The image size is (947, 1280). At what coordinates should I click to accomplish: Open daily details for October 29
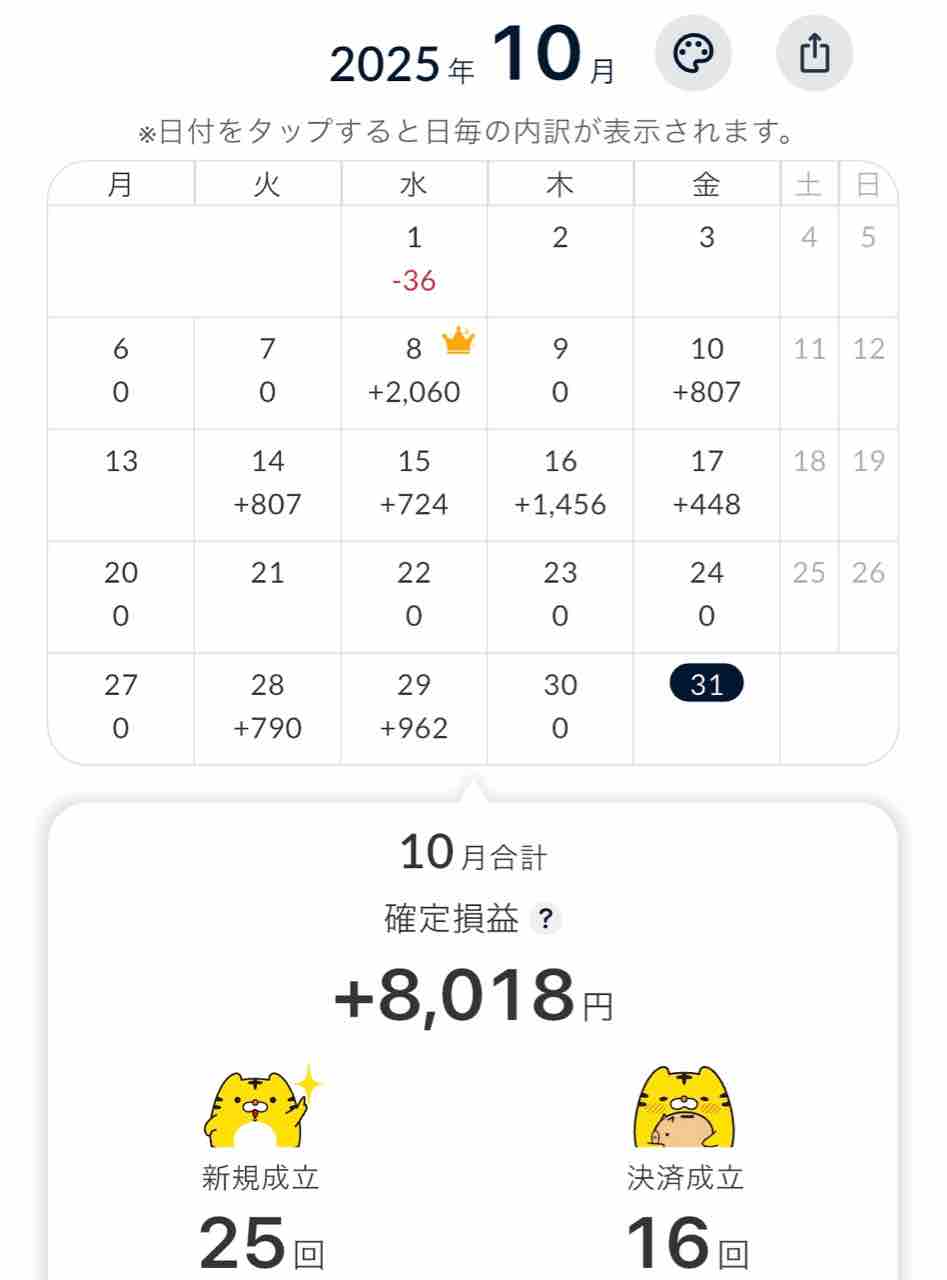click(414, 709)
